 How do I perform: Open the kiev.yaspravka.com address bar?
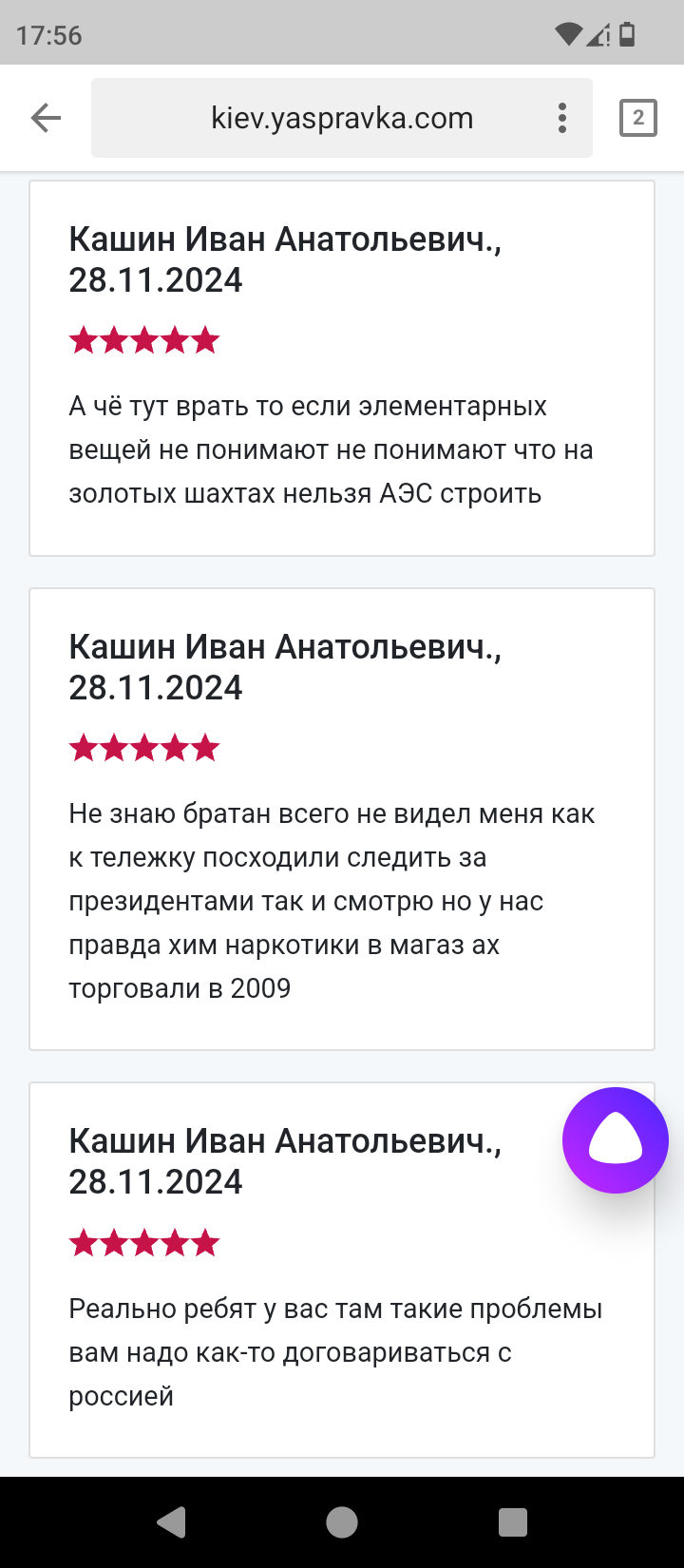tap(342, 118)
